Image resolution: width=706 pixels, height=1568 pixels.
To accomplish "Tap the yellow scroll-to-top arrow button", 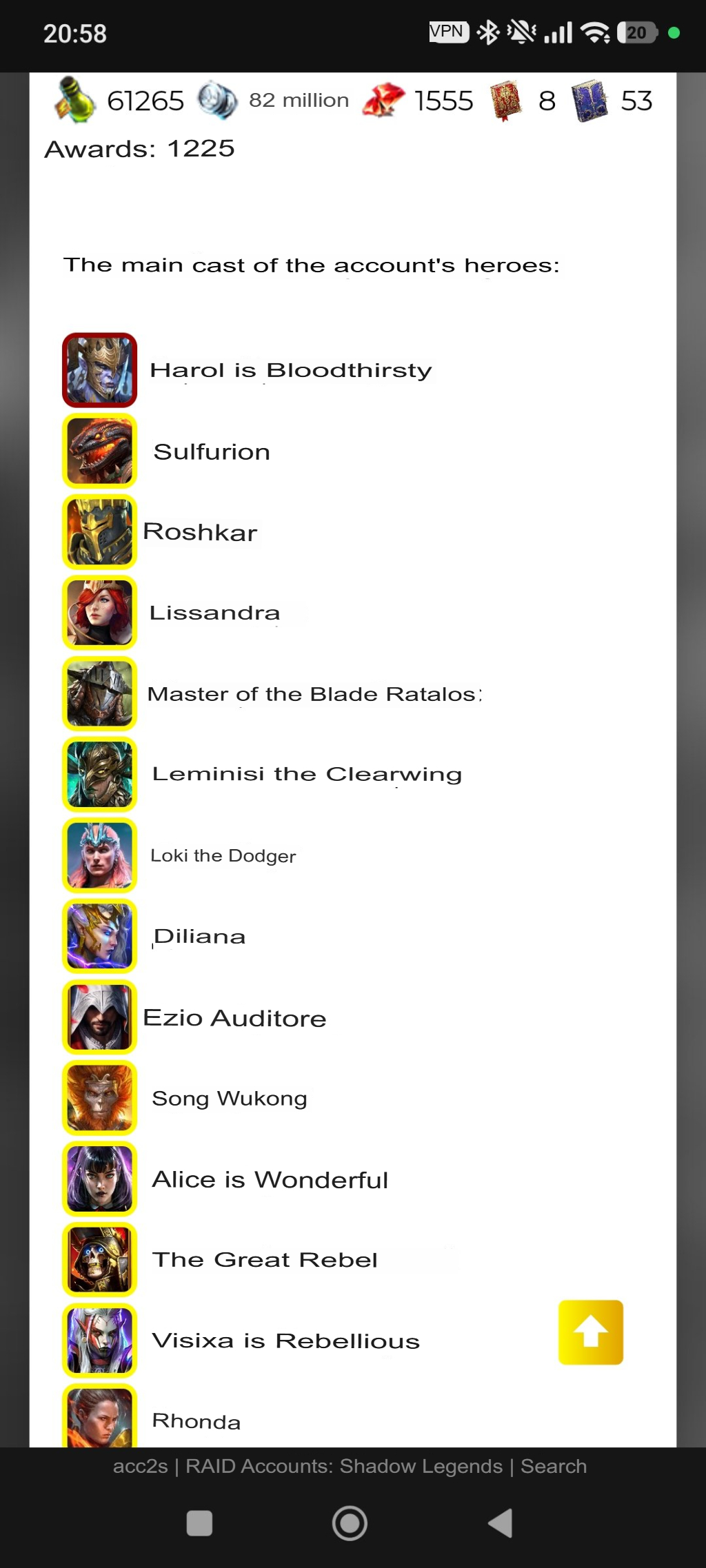I will click(x=590, y=1332).
